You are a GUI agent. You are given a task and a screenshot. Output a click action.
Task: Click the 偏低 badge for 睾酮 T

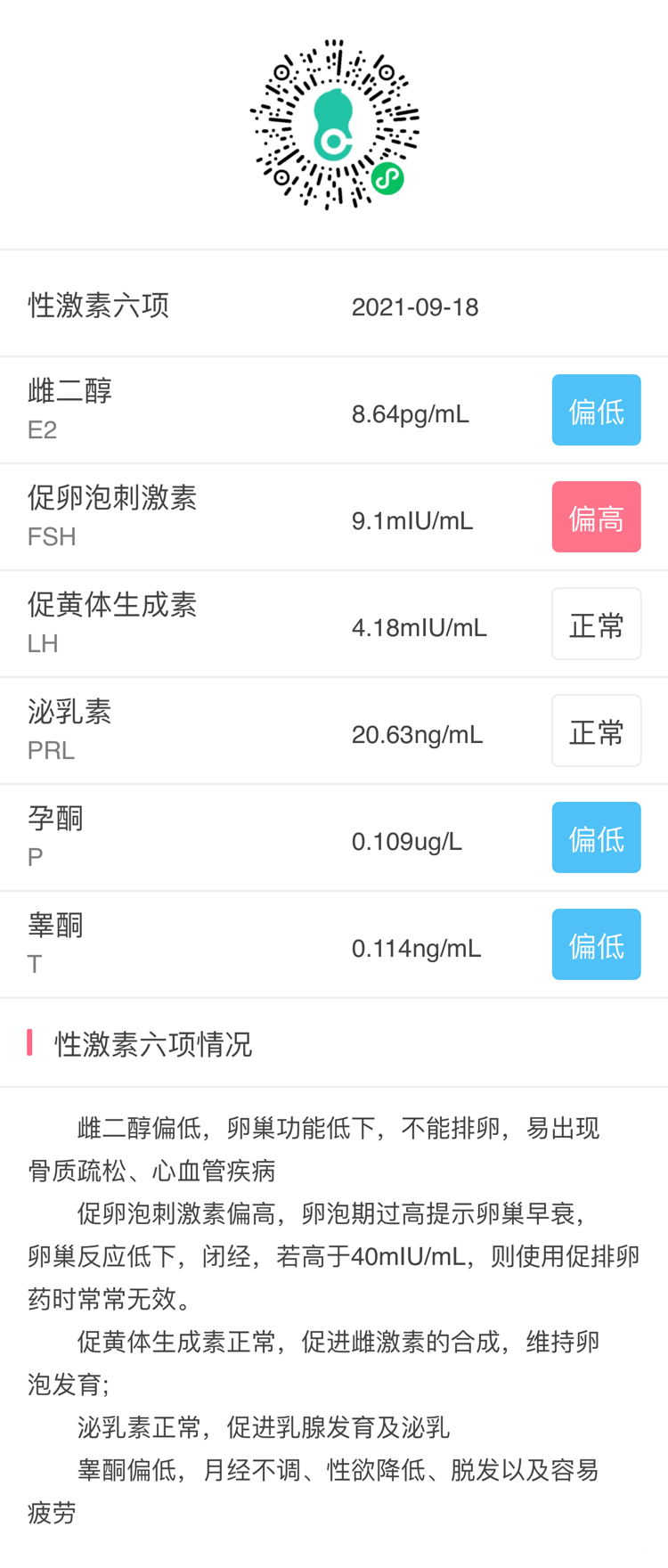[596, 943]
